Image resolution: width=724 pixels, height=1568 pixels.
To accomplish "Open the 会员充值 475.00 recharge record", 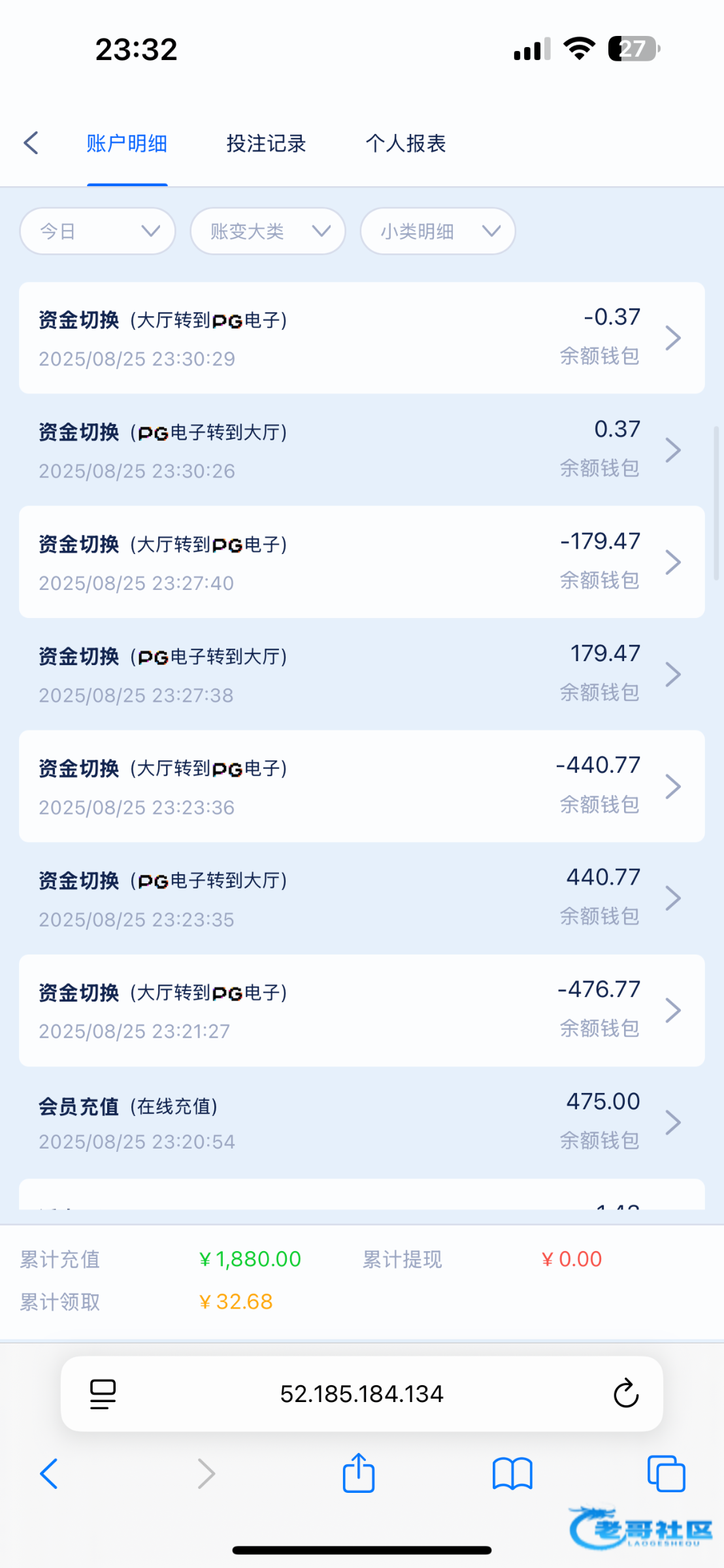I will point(362,1122).
